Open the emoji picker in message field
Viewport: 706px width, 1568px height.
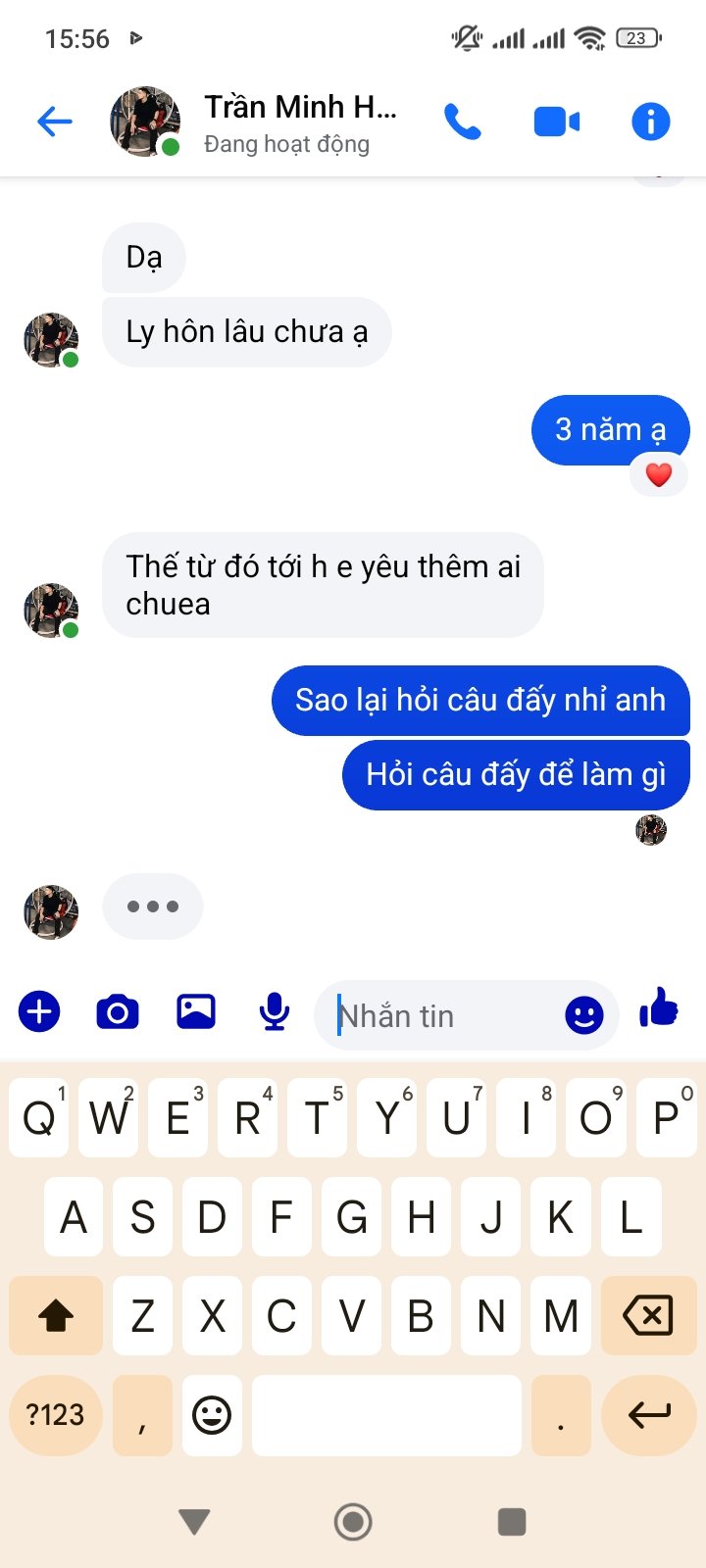click(583, 1015)
